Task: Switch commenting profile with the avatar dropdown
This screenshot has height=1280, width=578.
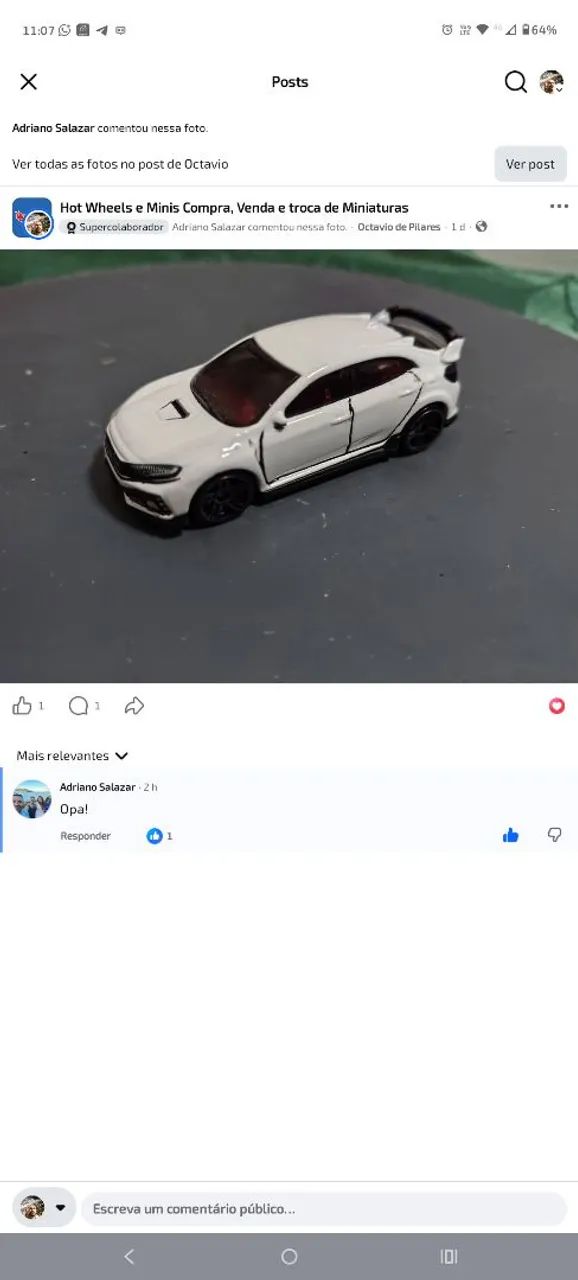Action: point(44,1208)
